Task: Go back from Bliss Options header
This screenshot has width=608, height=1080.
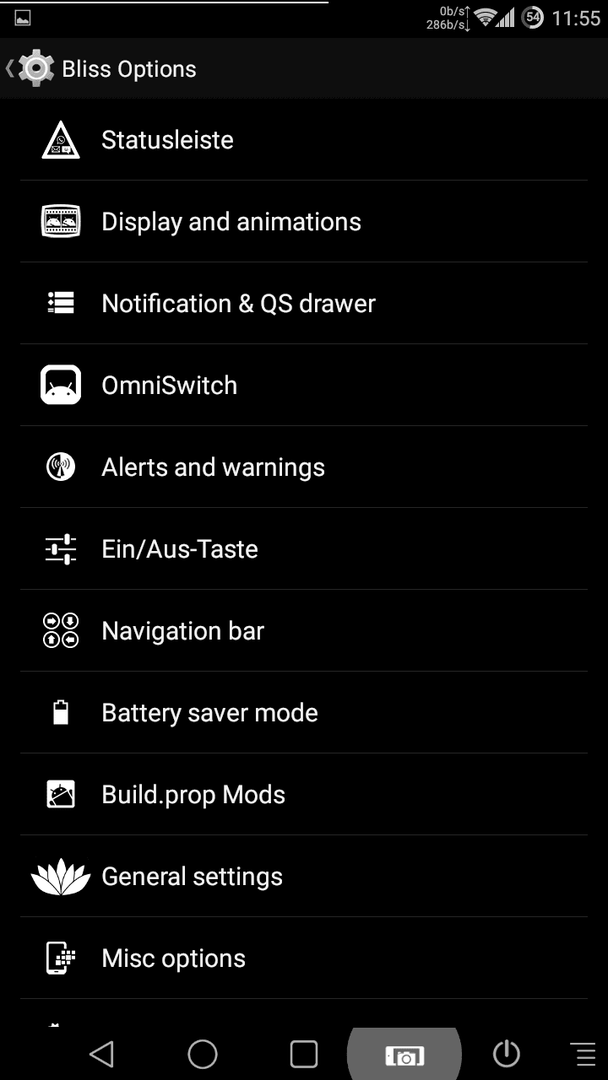Action: tap(30, 68)
